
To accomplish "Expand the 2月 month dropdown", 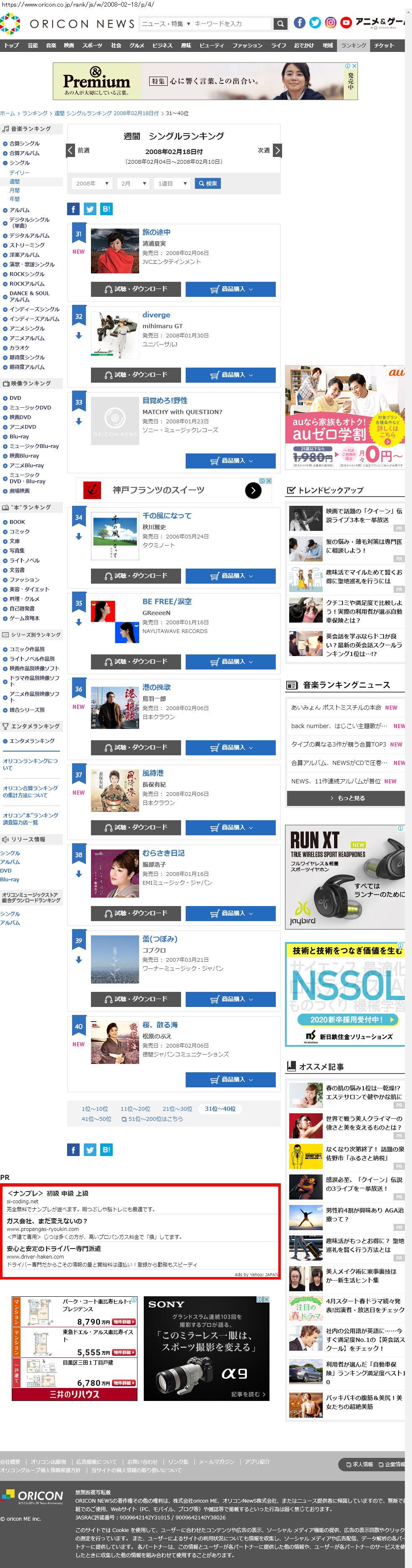I will click(x=133, y=183).
